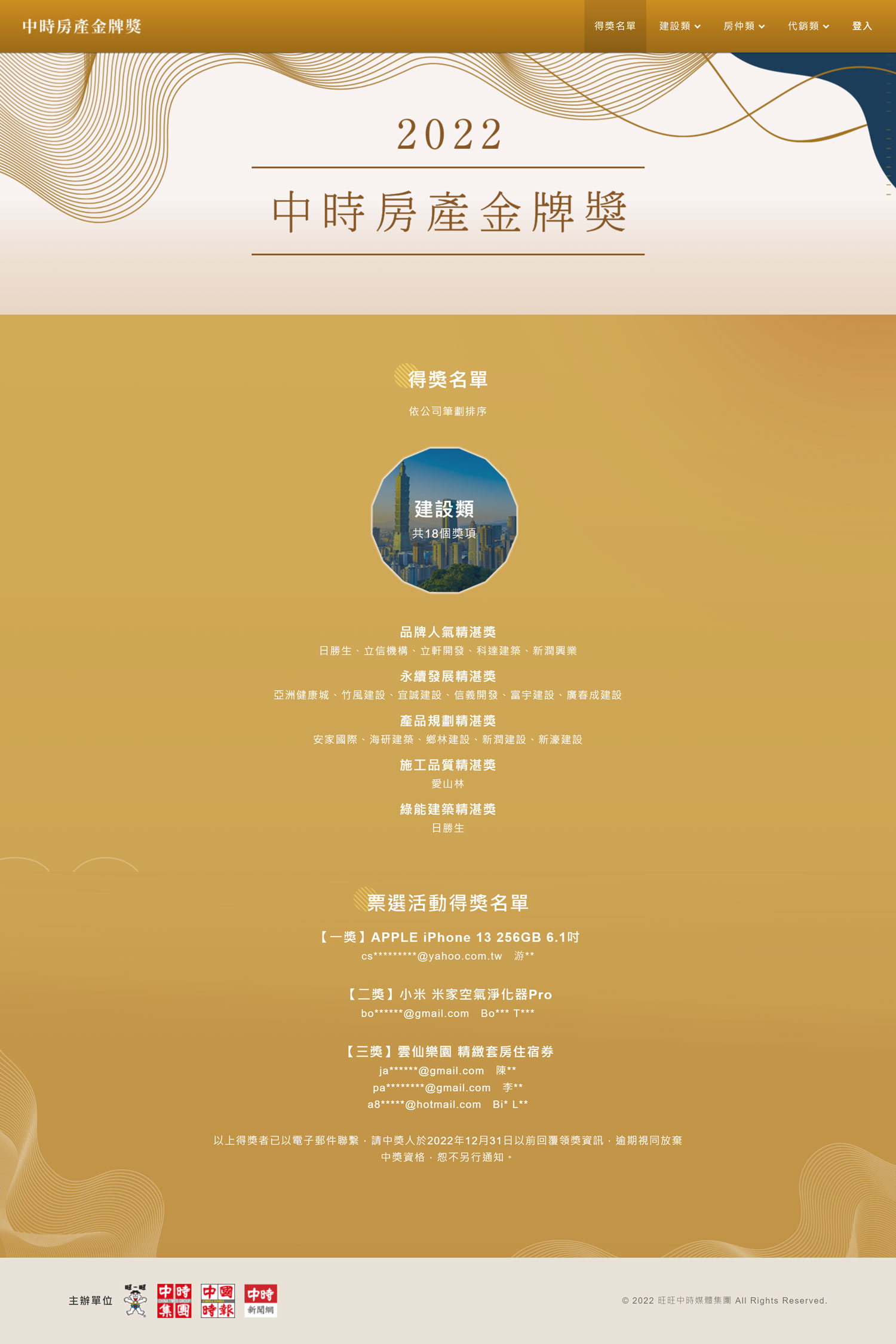
Task: Tap 登入 to log in
Action: pos(862,26)
